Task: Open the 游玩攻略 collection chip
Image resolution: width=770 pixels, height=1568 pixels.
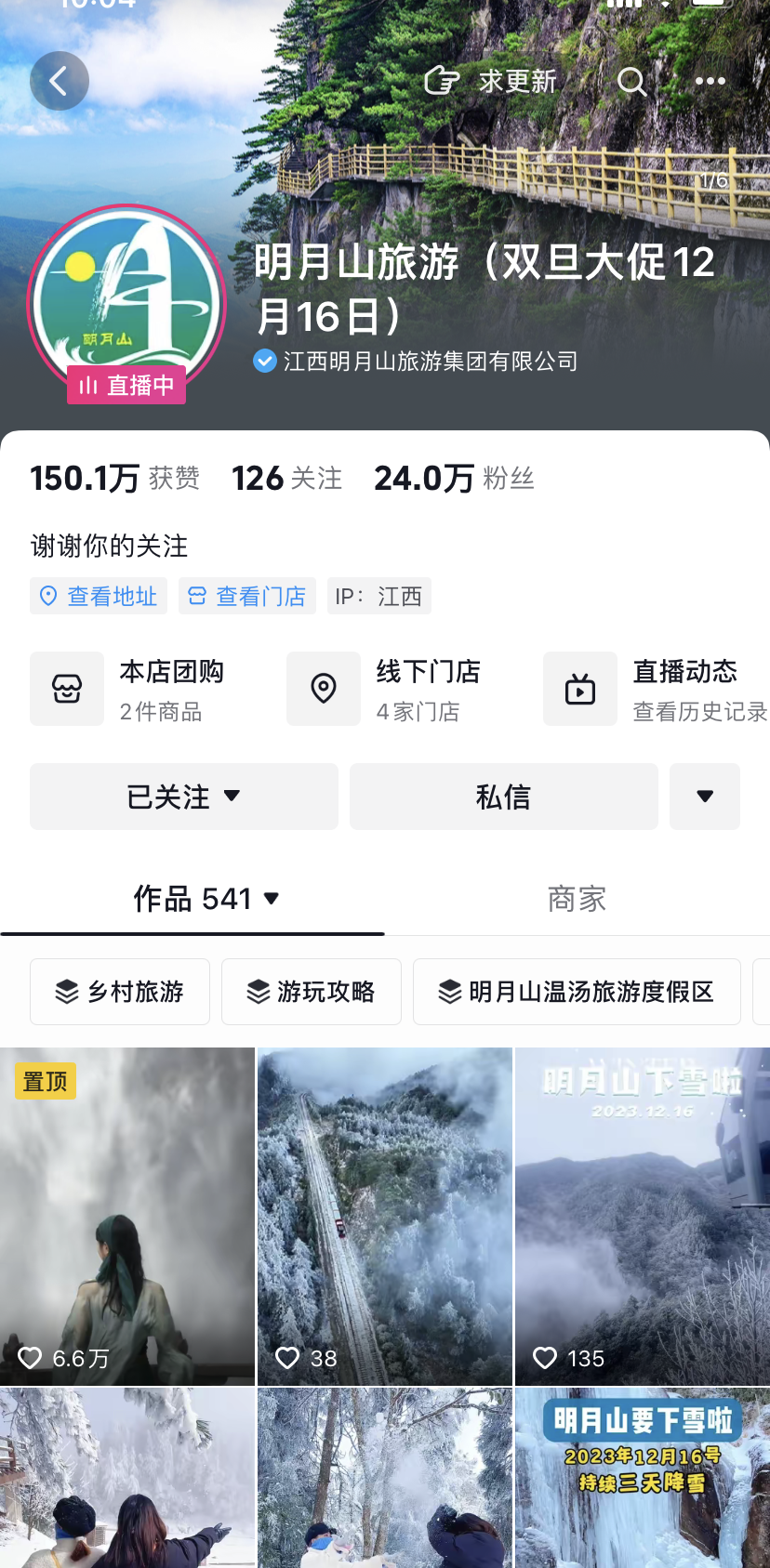Action: coord(312,992)
